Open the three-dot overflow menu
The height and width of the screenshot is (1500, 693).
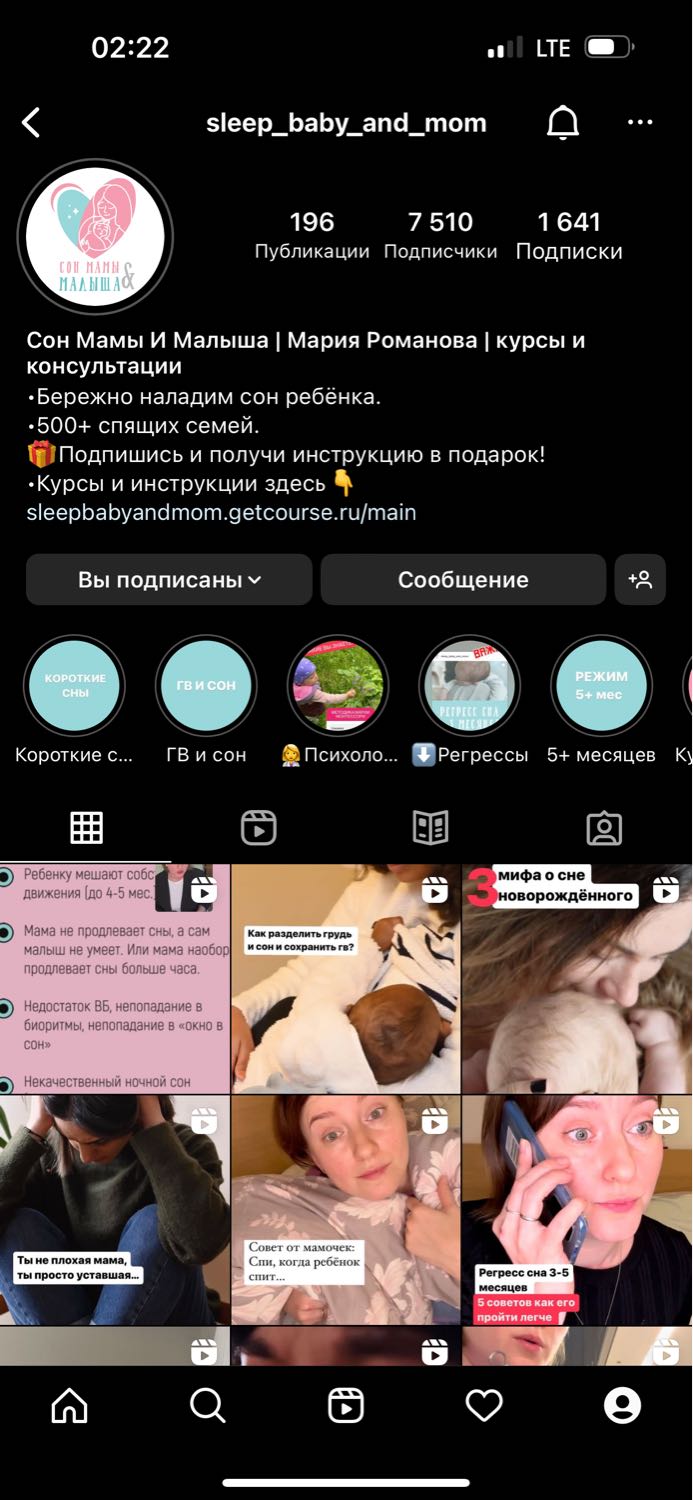coord(640,123)
